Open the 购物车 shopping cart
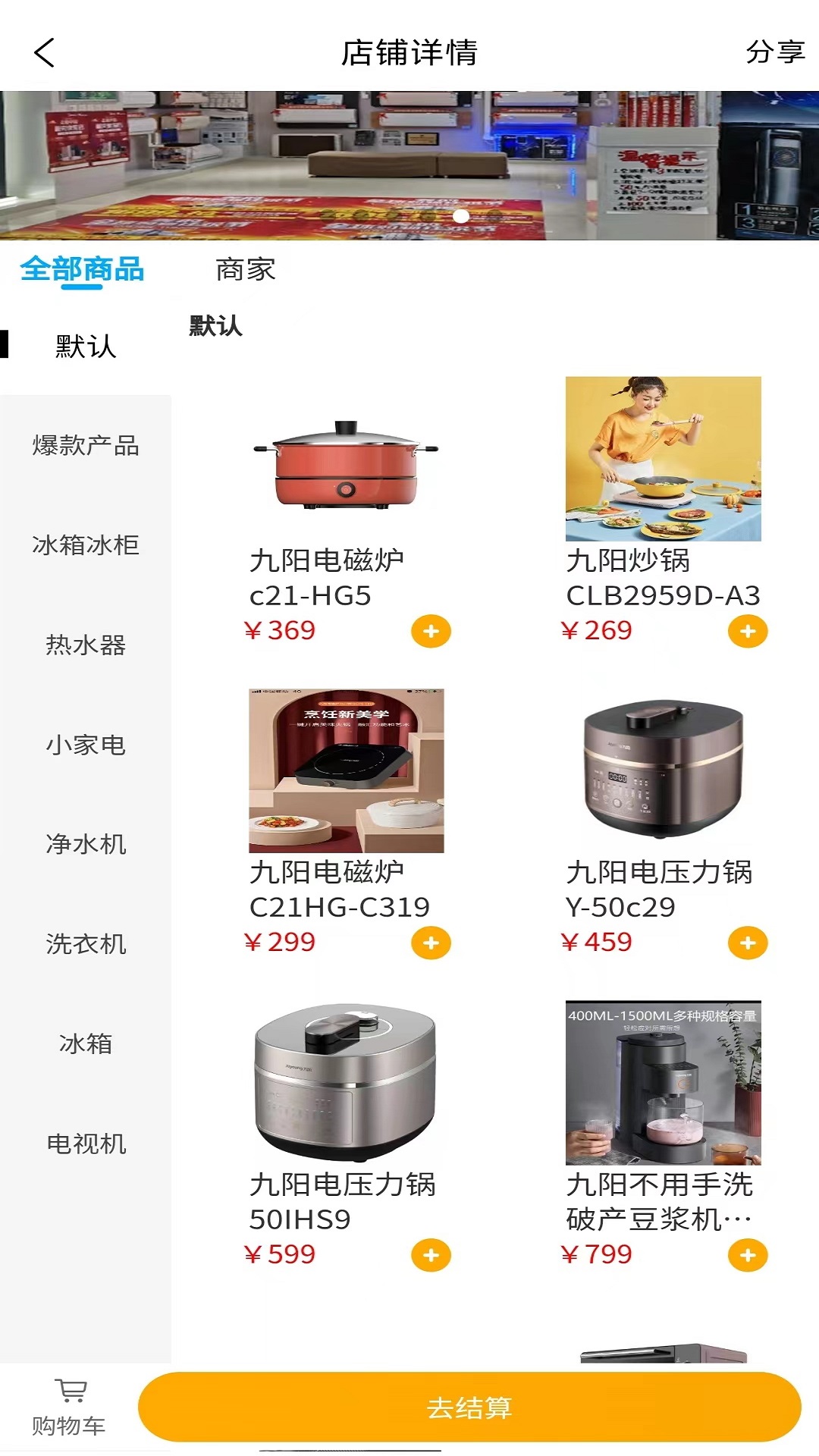This screenshot has width=819, height=1456. pos(69,1407)
